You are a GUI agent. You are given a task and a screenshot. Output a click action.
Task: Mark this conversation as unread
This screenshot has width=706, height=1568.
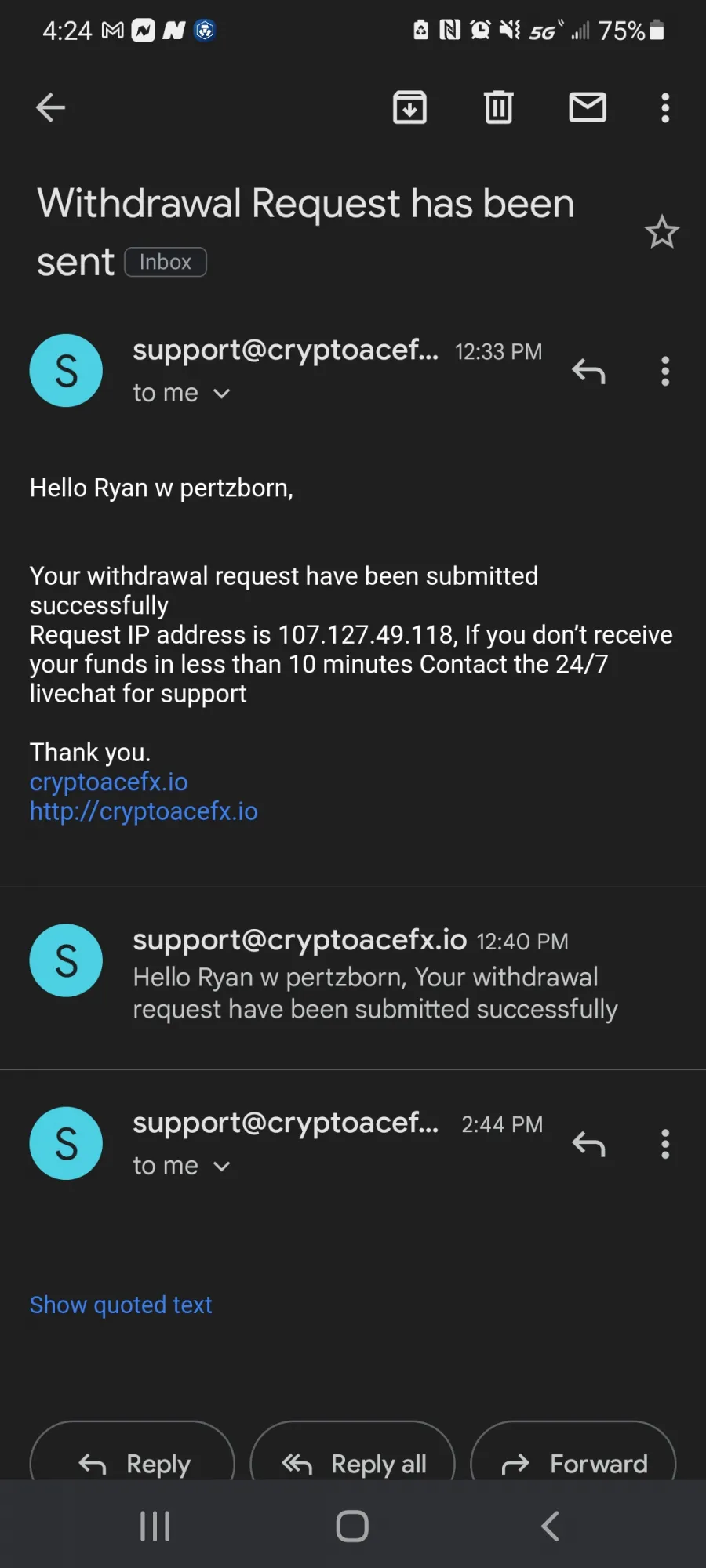pos(588,107)
